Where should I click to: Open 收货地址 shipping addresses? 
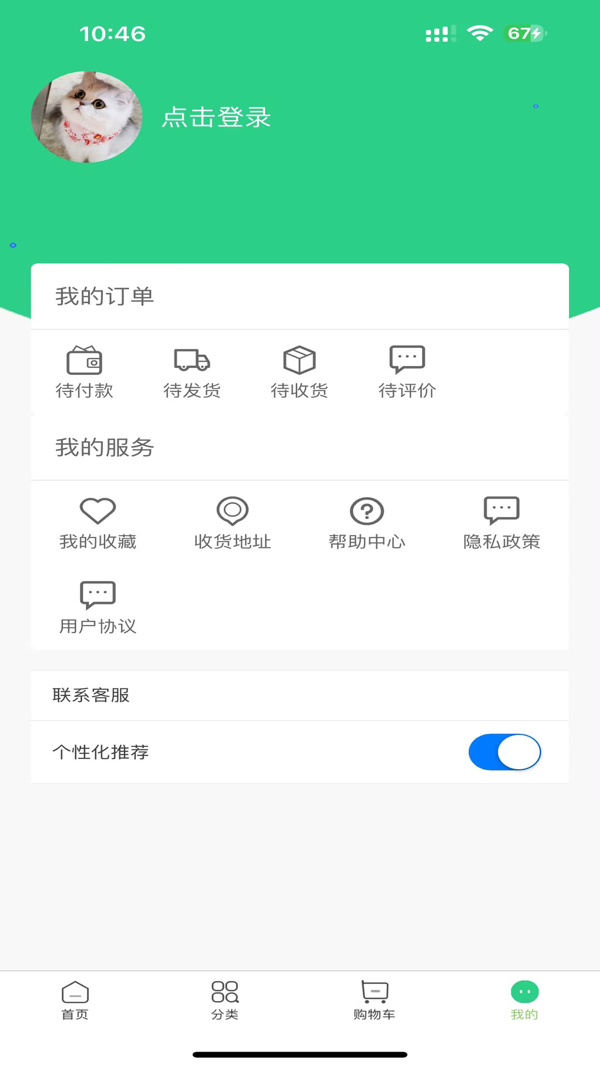click(x=232, y=523)
